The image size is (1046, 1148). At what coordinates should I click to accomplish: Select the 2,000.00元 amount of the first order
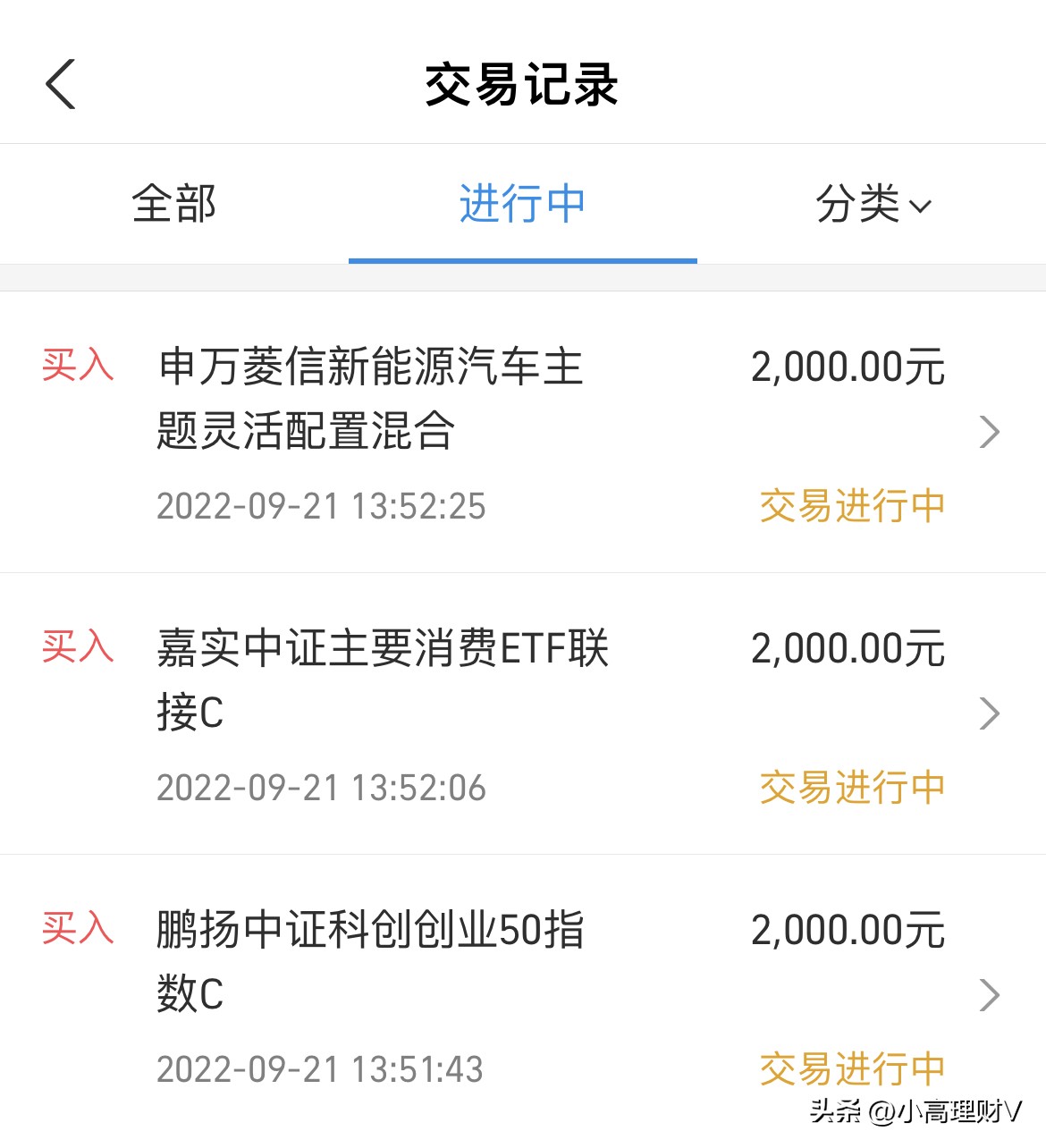(849, 366)
